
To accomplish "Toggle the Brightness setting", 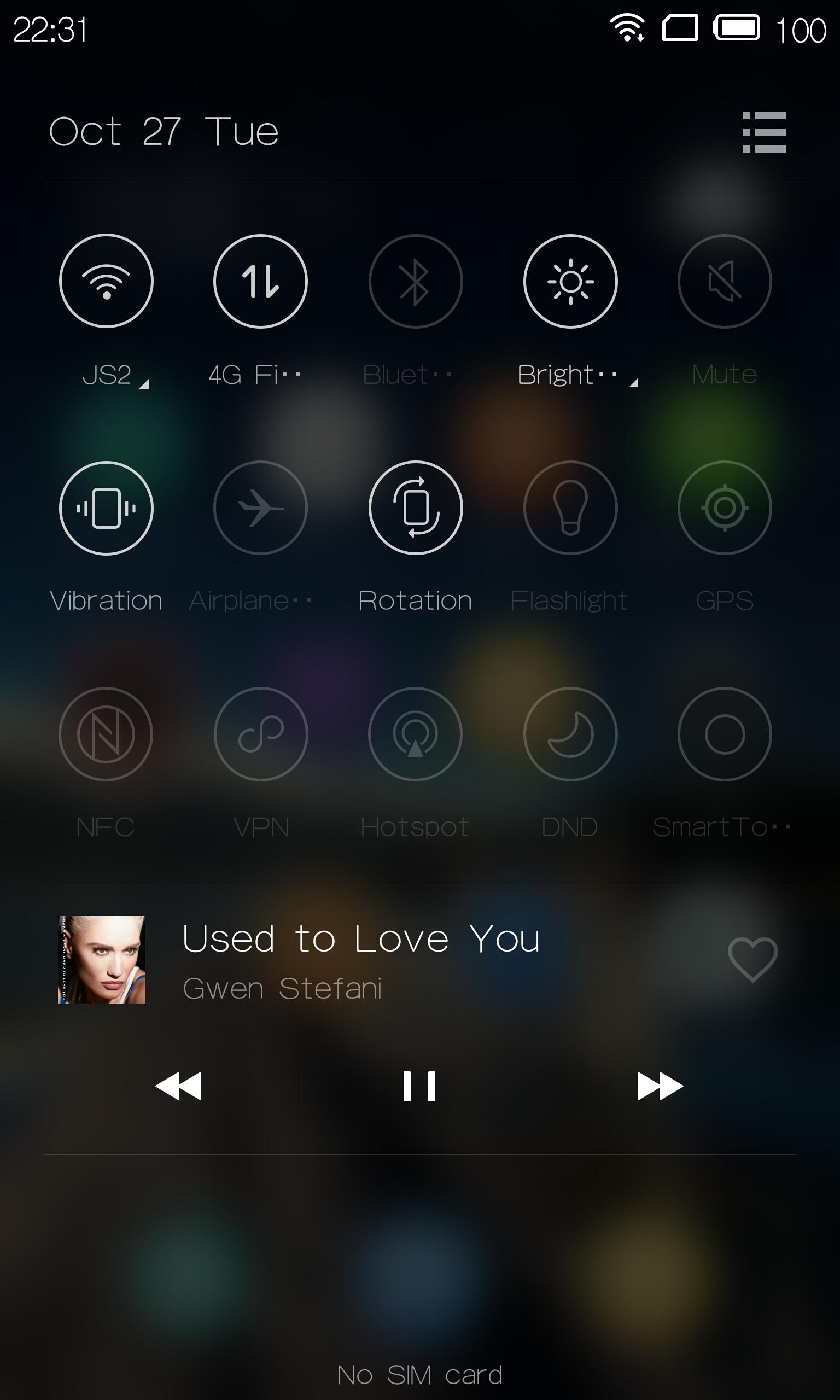I will click(570, 281).
